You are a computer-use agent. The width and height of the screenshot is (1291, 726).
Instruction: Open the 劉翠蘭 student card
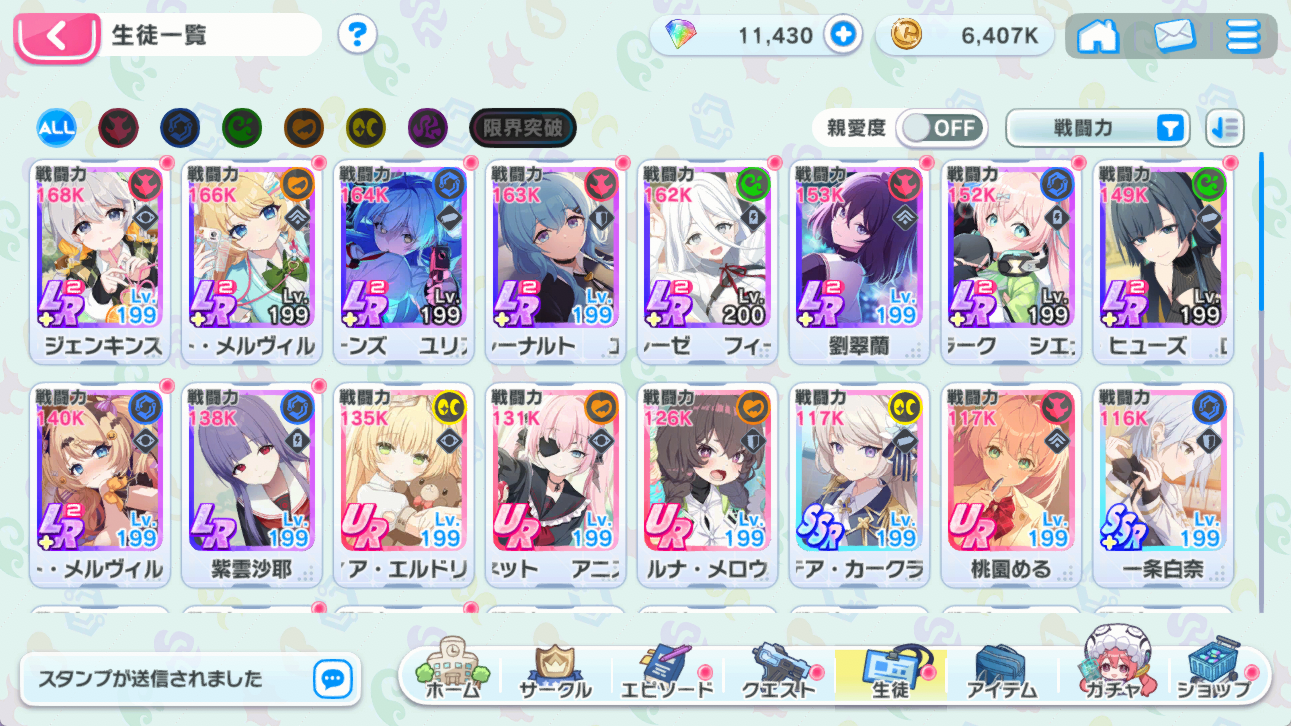[858, 261]
